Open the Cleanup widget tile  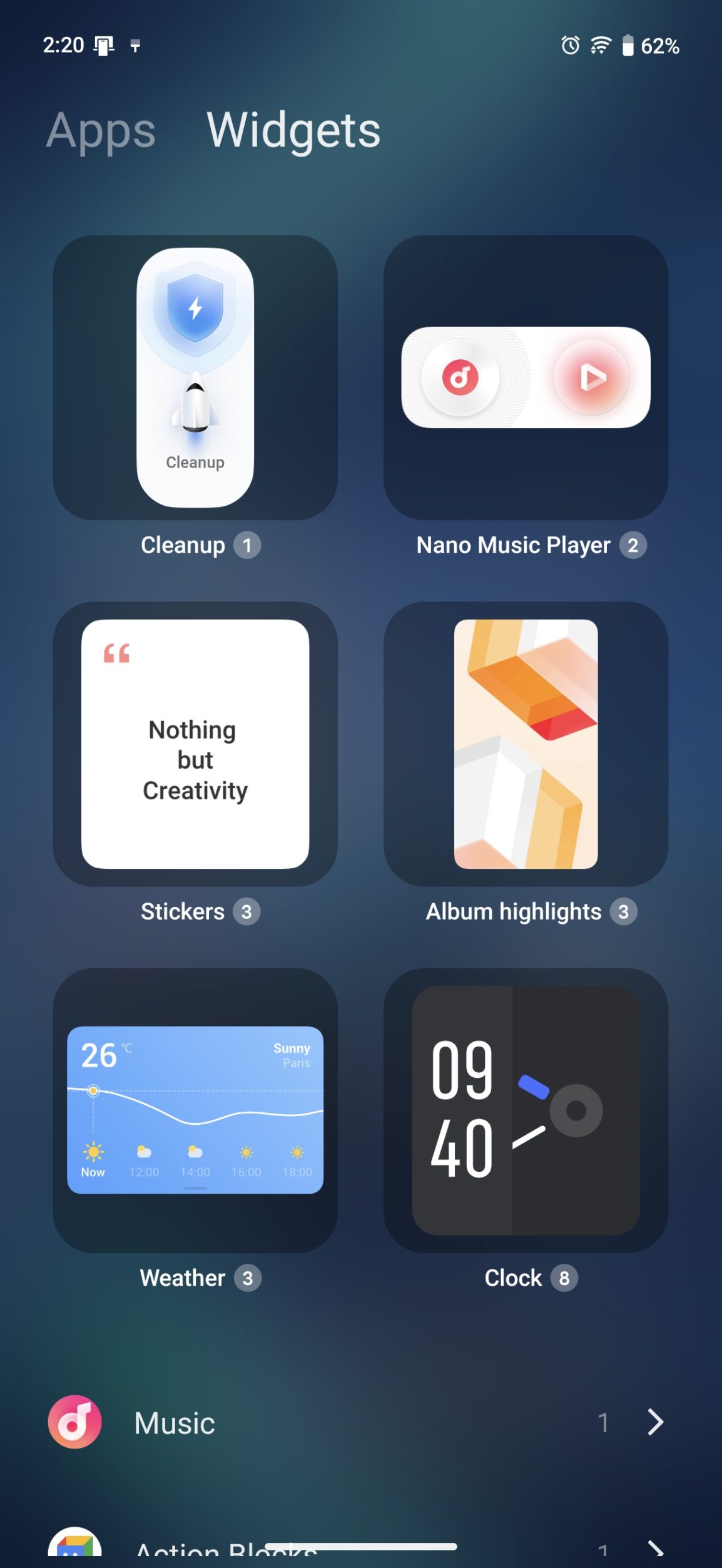[195, 377]
